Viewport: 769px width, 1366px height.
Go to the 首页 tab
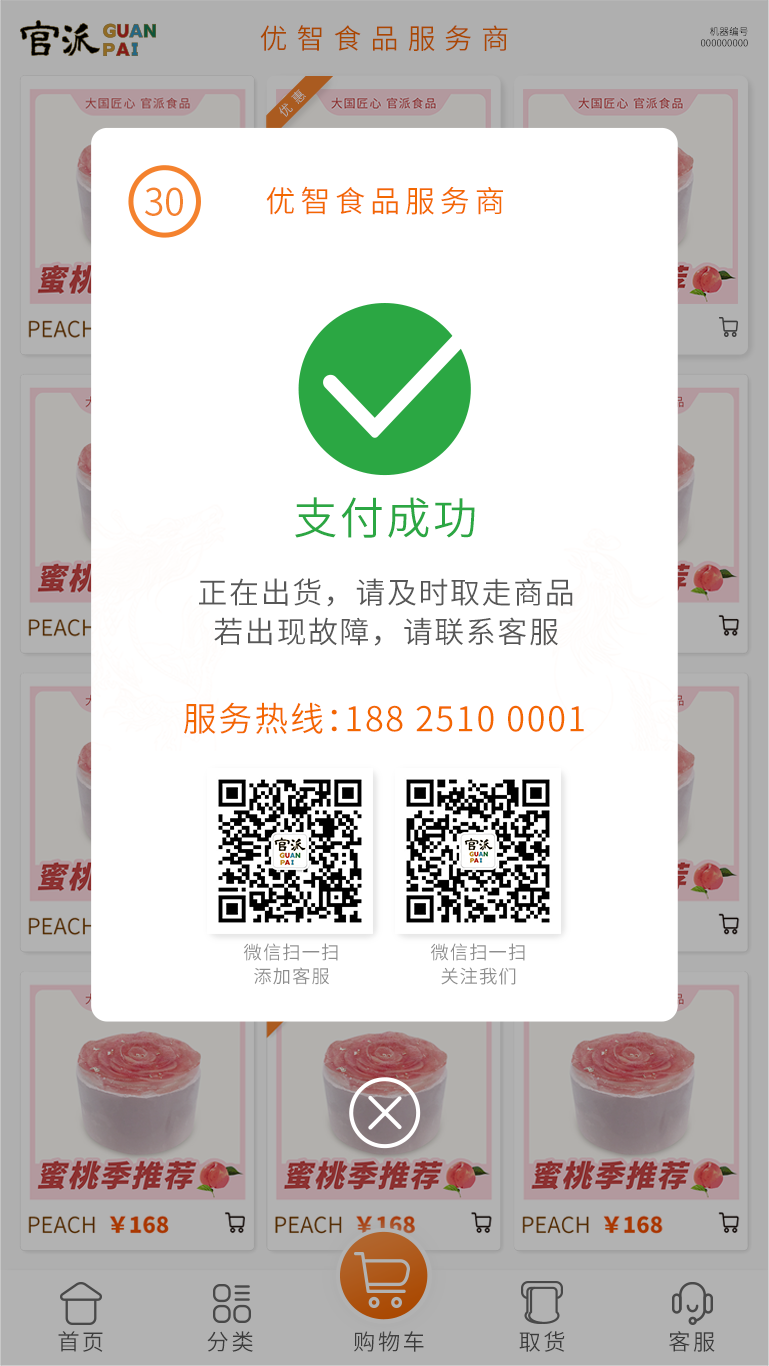[x=81, y=1316]
